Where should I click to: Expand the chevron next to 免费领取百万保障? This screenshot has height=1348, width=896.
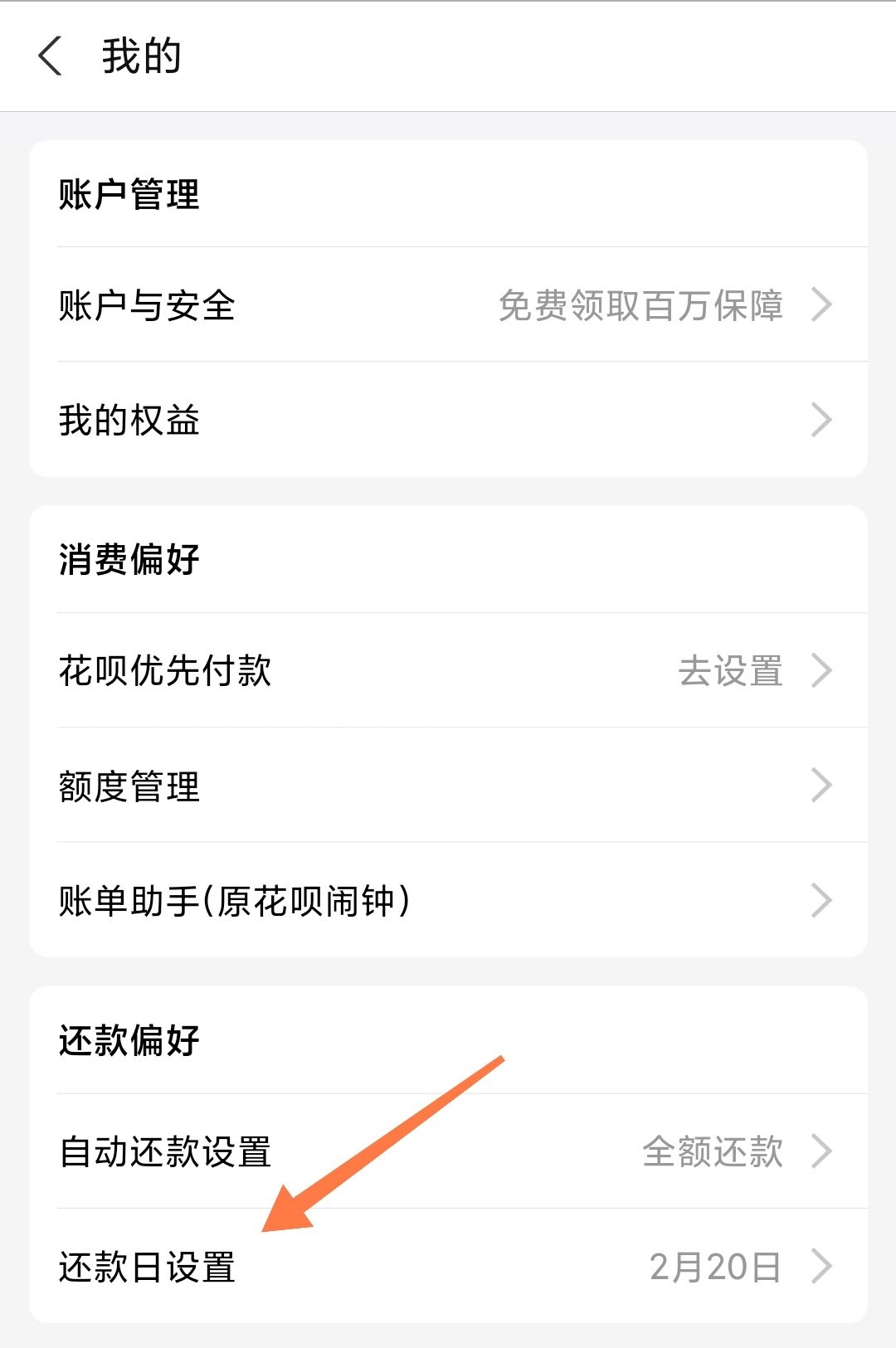822,304
